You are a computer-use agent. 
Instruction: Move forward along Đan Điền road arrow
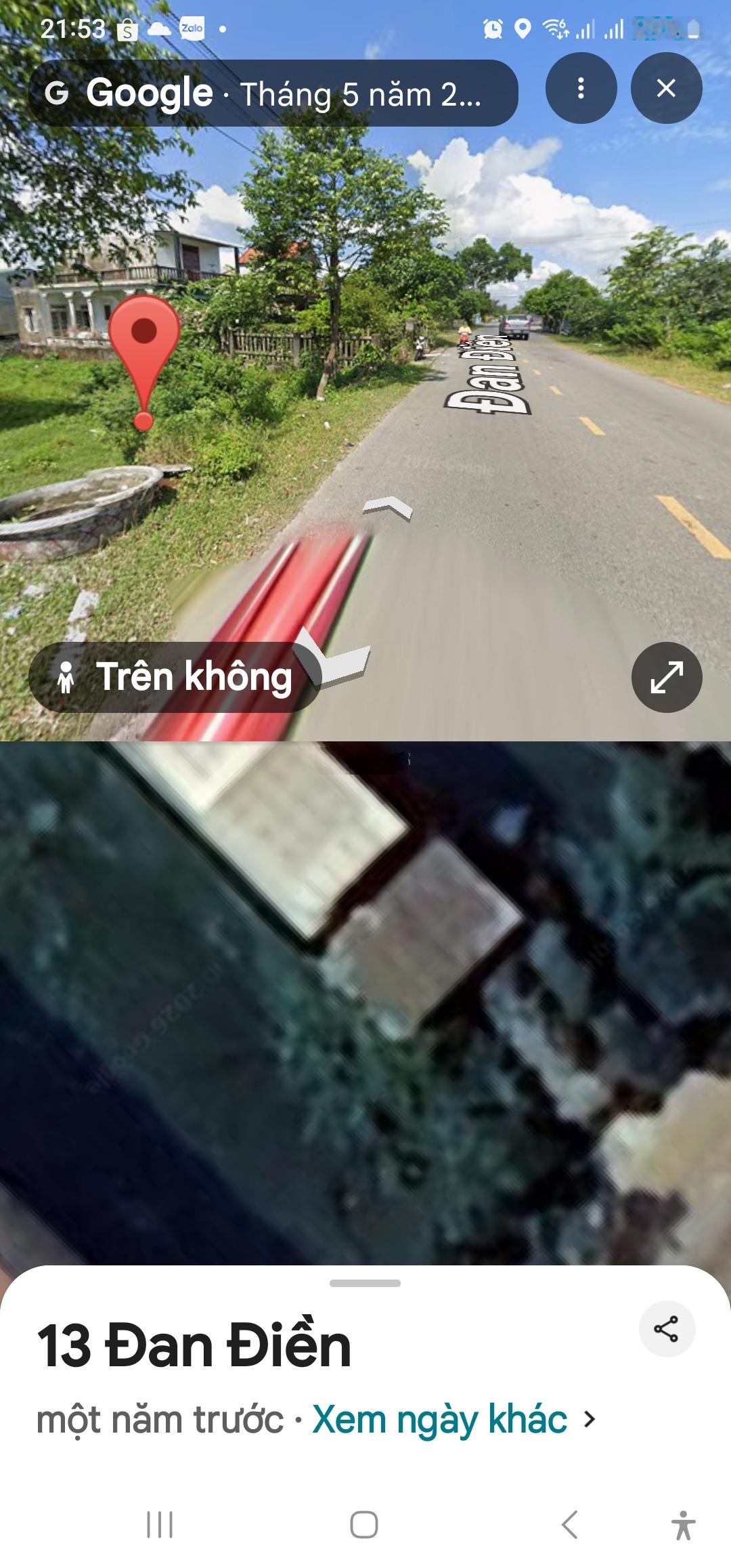387,508
